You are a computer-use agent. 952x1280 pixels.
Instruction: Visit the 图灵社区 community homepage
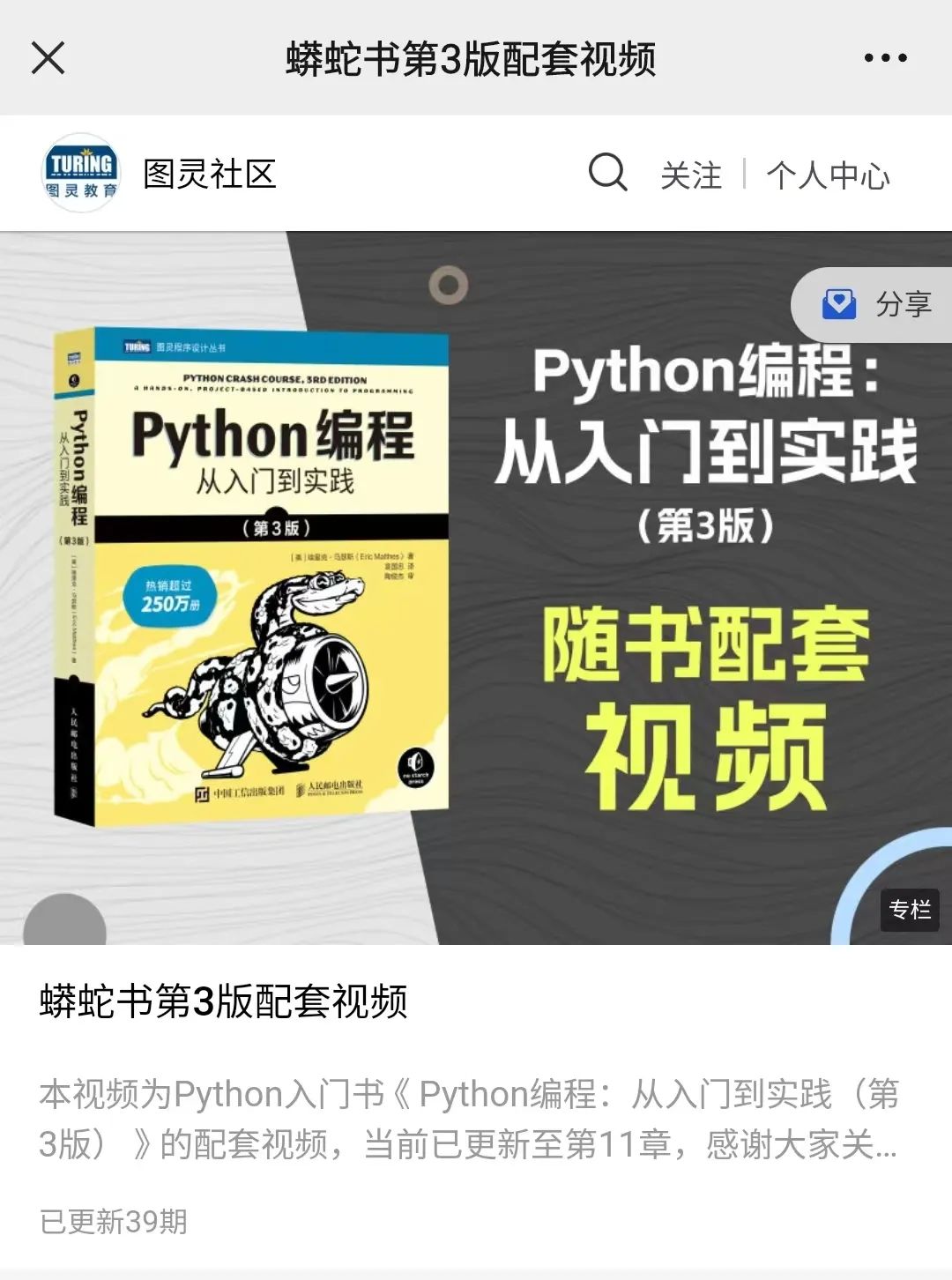208,175
